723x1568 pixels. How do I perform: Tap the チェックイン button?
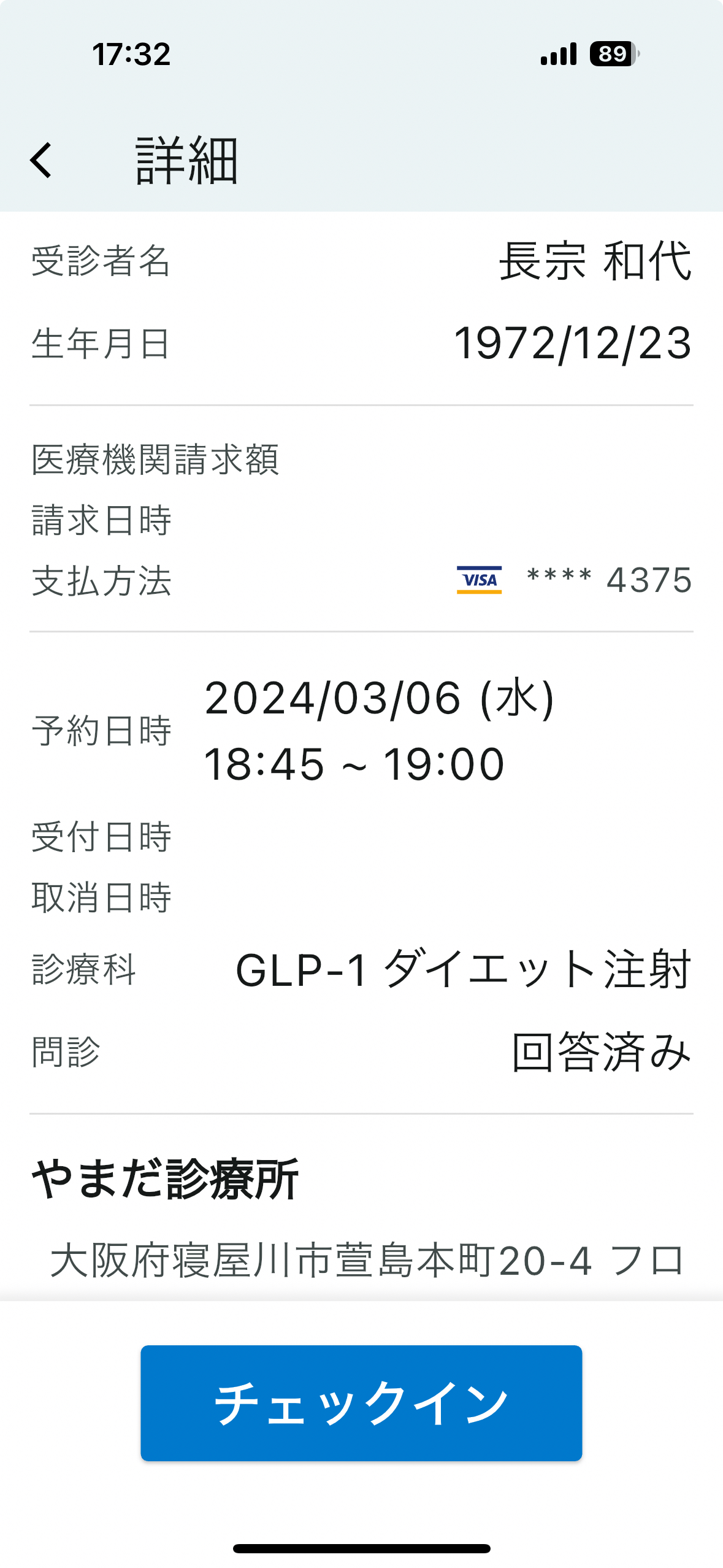click(361, 1403)
